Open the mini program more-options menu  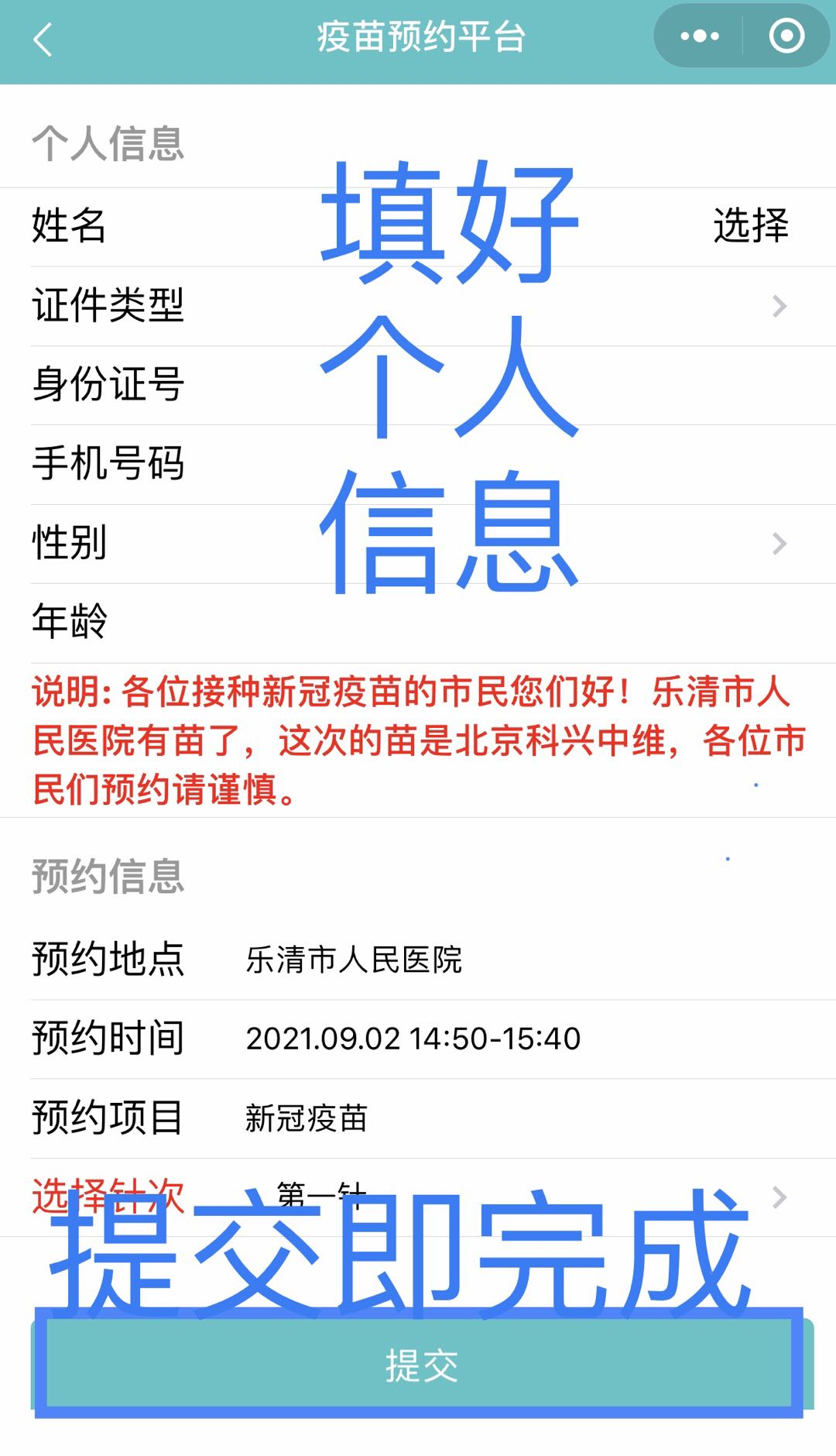[699, 36]
